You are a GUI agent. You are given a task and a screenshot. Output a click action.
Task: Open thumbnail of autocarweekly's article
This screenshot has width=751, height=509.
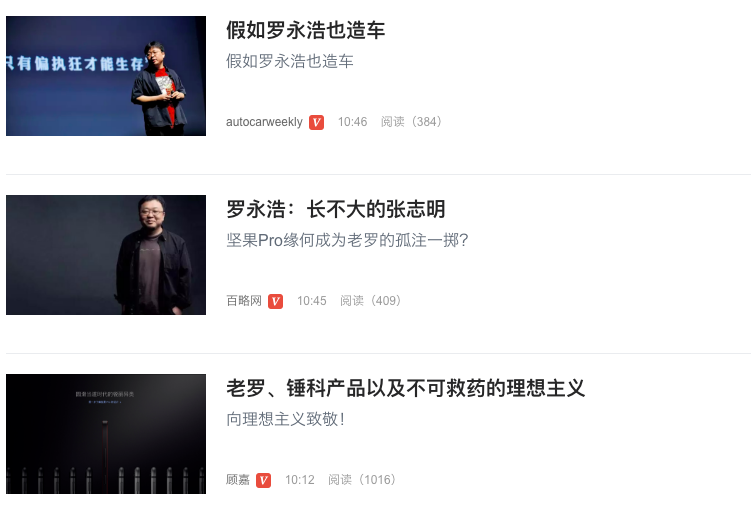106,76
